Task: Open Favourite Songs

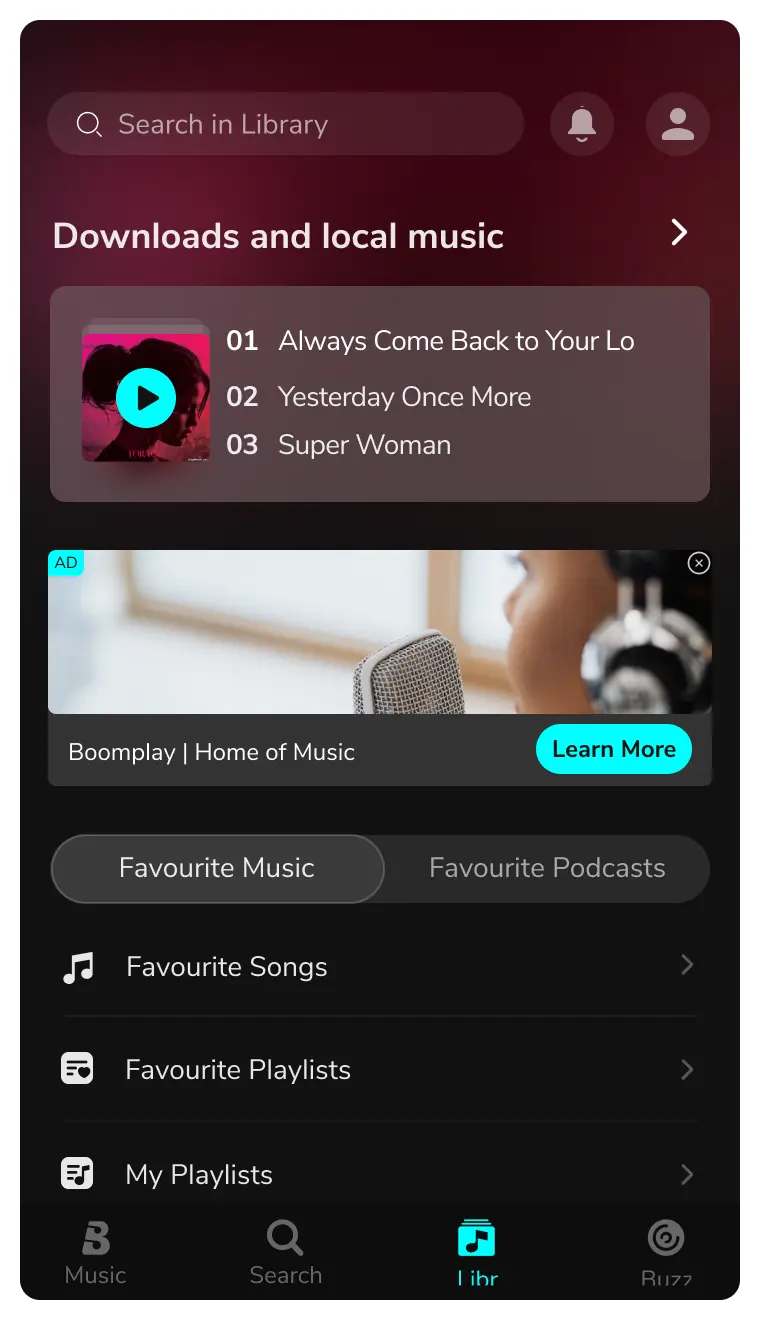Action: point(380,966)
